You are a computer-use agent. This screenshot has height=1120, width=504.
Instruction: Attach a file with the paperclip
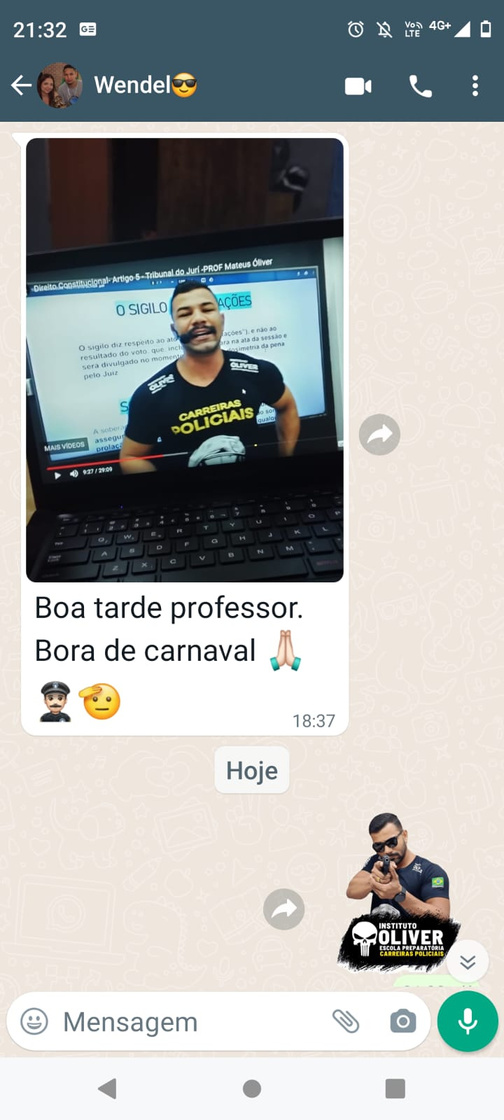346,1021
